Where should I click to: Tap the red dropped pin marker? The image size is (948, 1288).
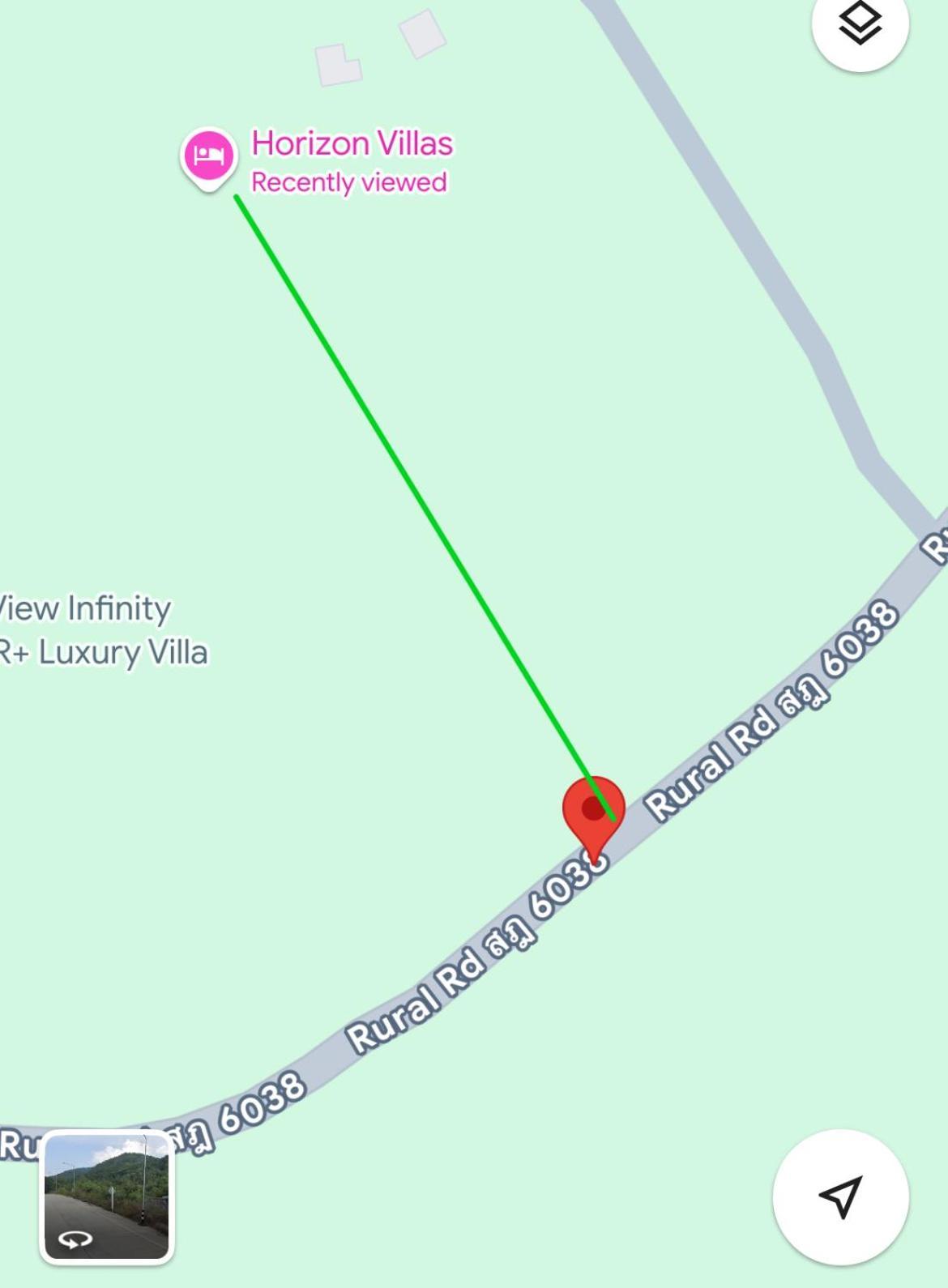click(x=594, y=812)
